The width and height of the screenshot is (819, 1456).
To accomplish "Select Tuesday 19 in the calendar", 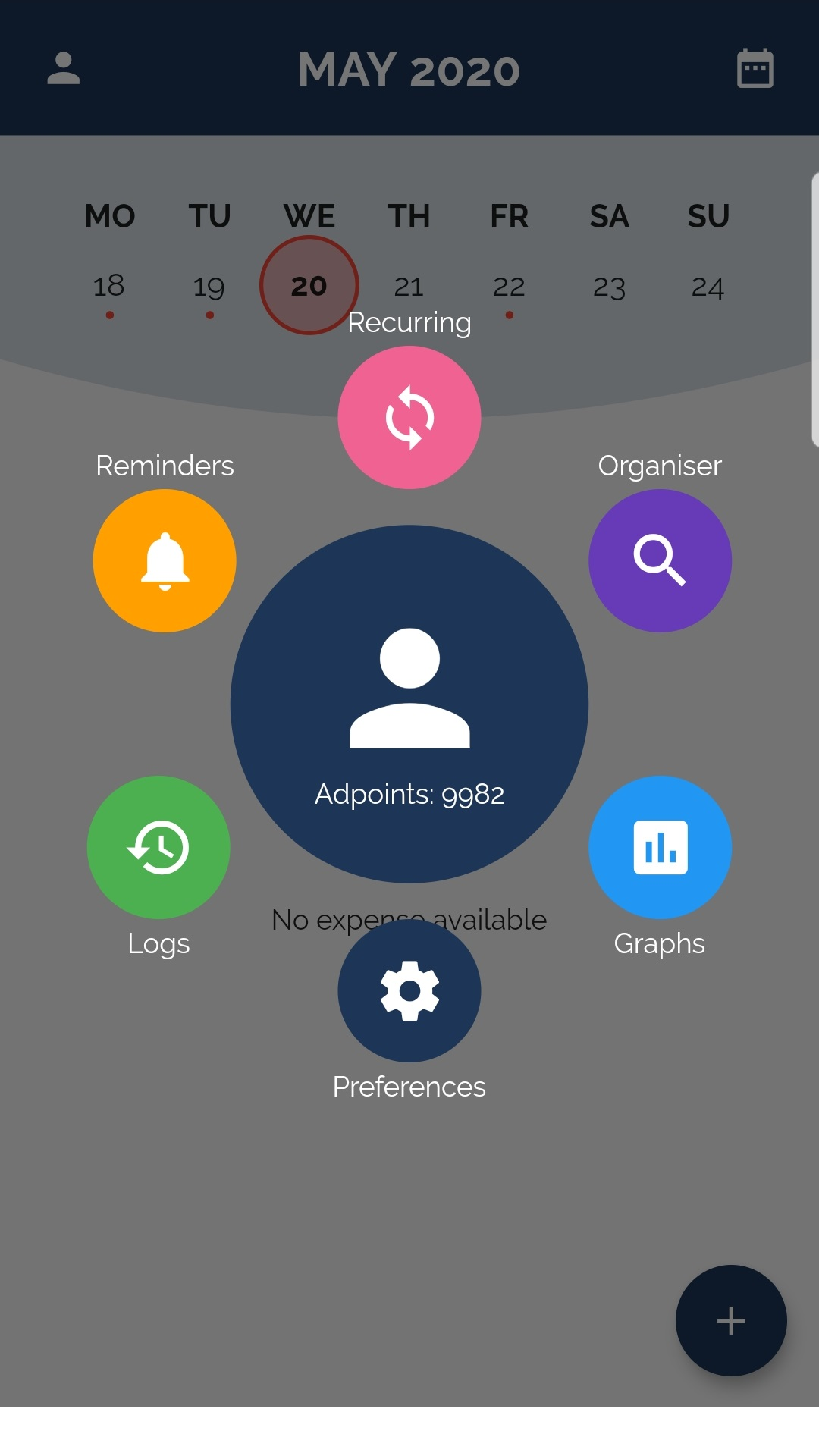I will (x=209, y=287).
